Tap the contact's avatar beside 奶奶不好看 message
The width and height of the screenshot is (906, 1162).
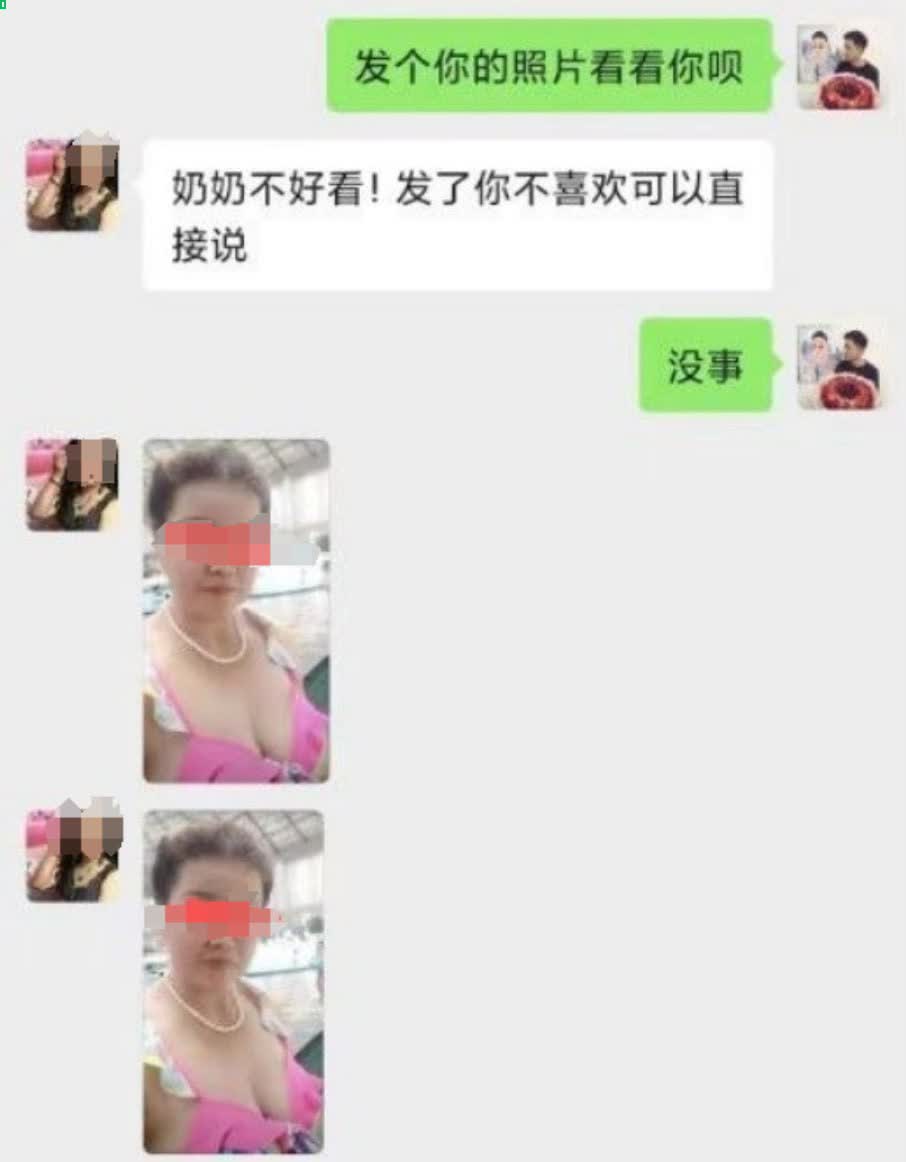73,186
